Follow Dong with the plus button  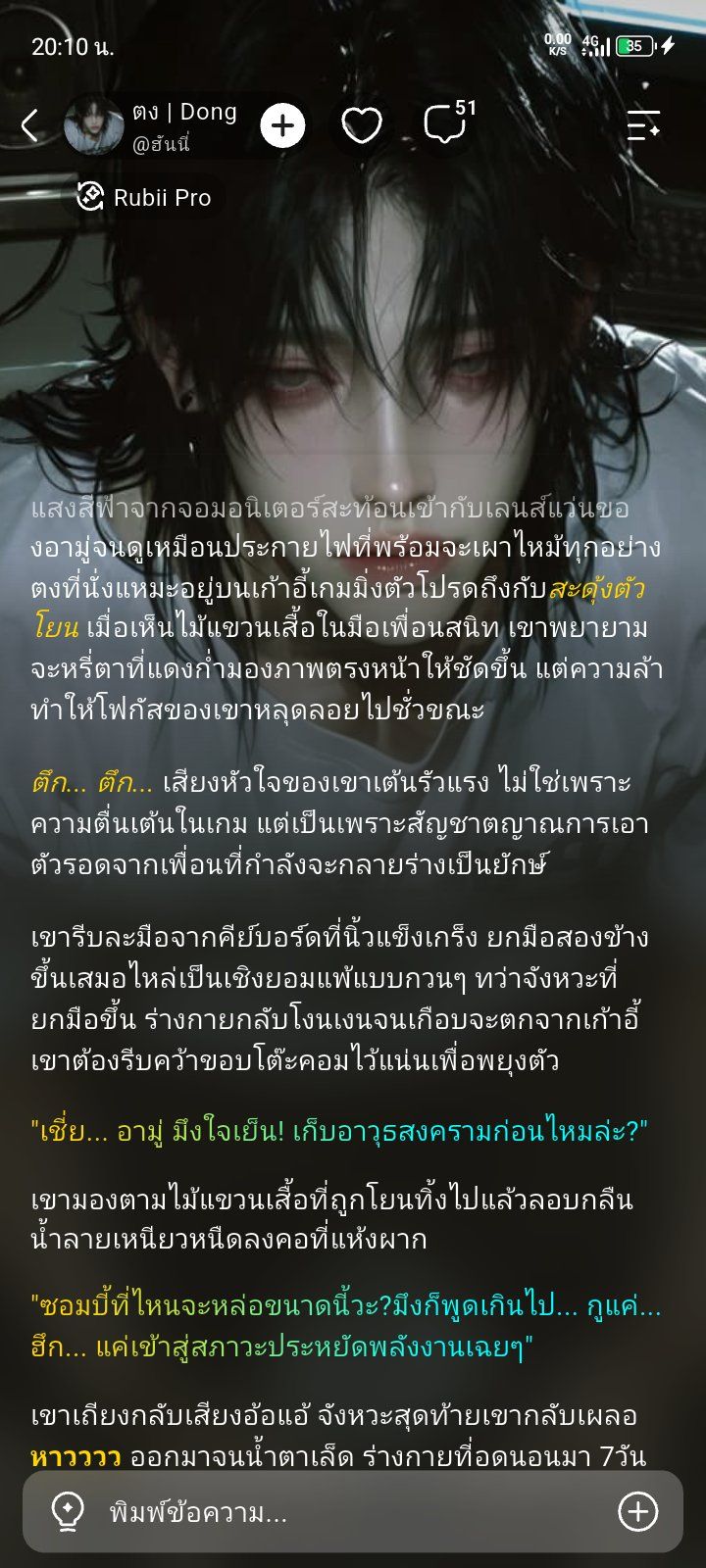coord(282,125)
